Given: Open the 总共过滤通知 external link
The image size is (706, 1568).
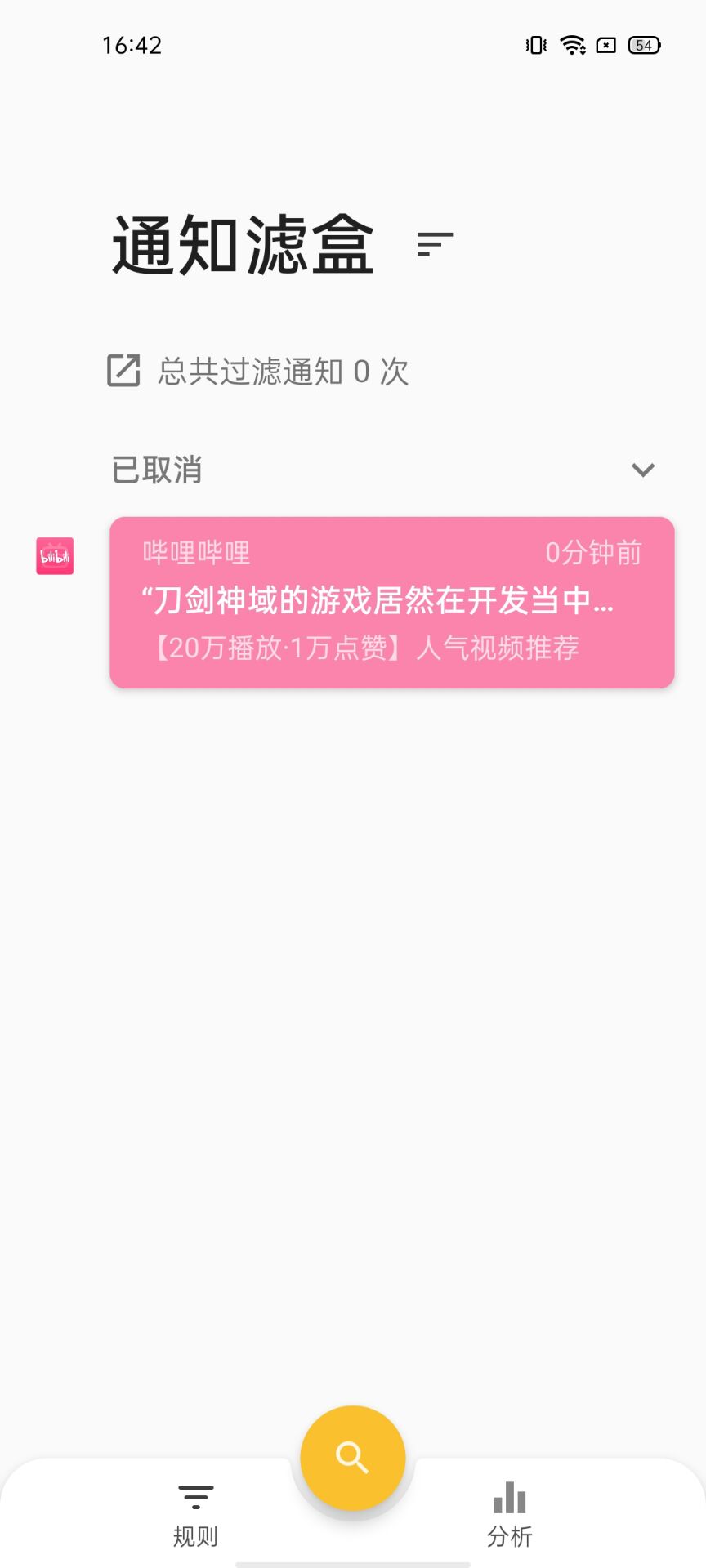Looking at the screenshot, I should [x=123, y=371].
